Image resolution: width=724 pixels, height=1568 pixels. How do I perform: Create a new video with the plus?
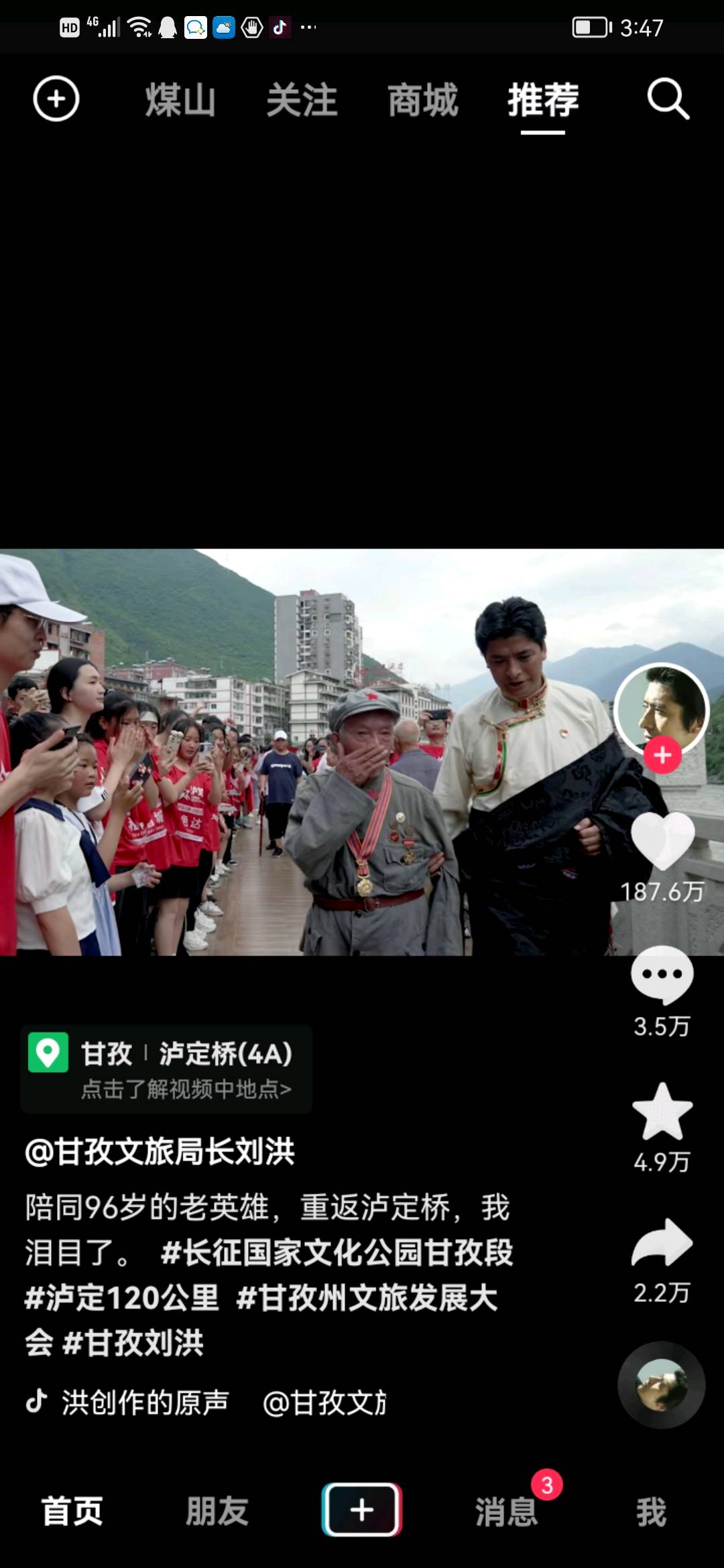[362, 1510]
